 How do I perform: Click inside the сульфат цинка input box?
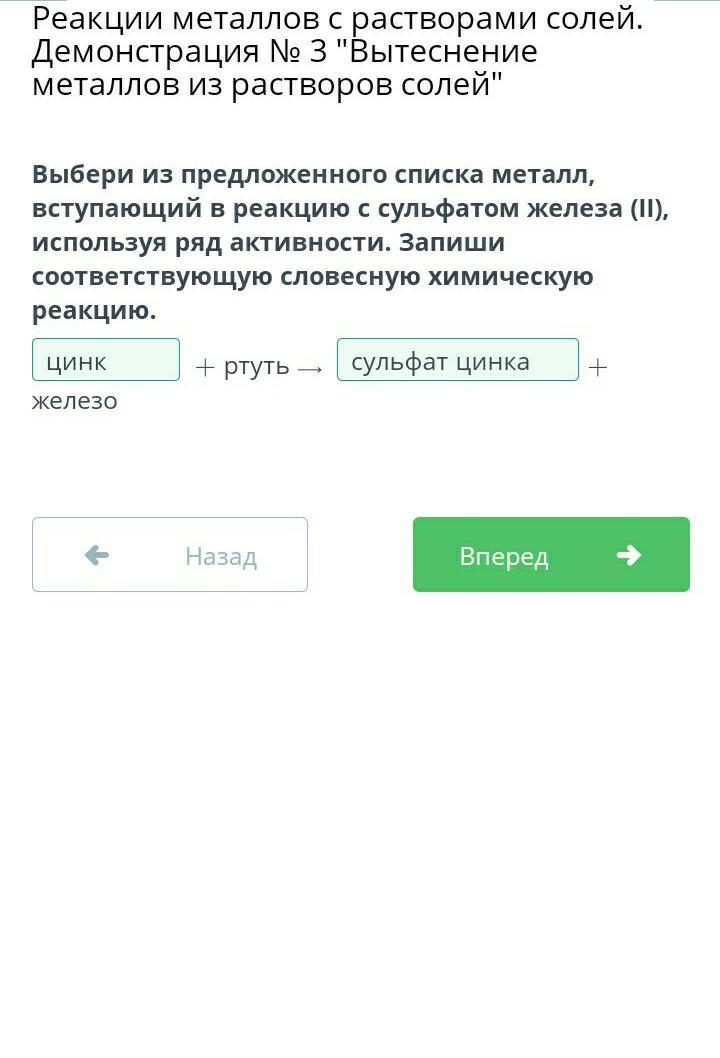tap(458, 360)
